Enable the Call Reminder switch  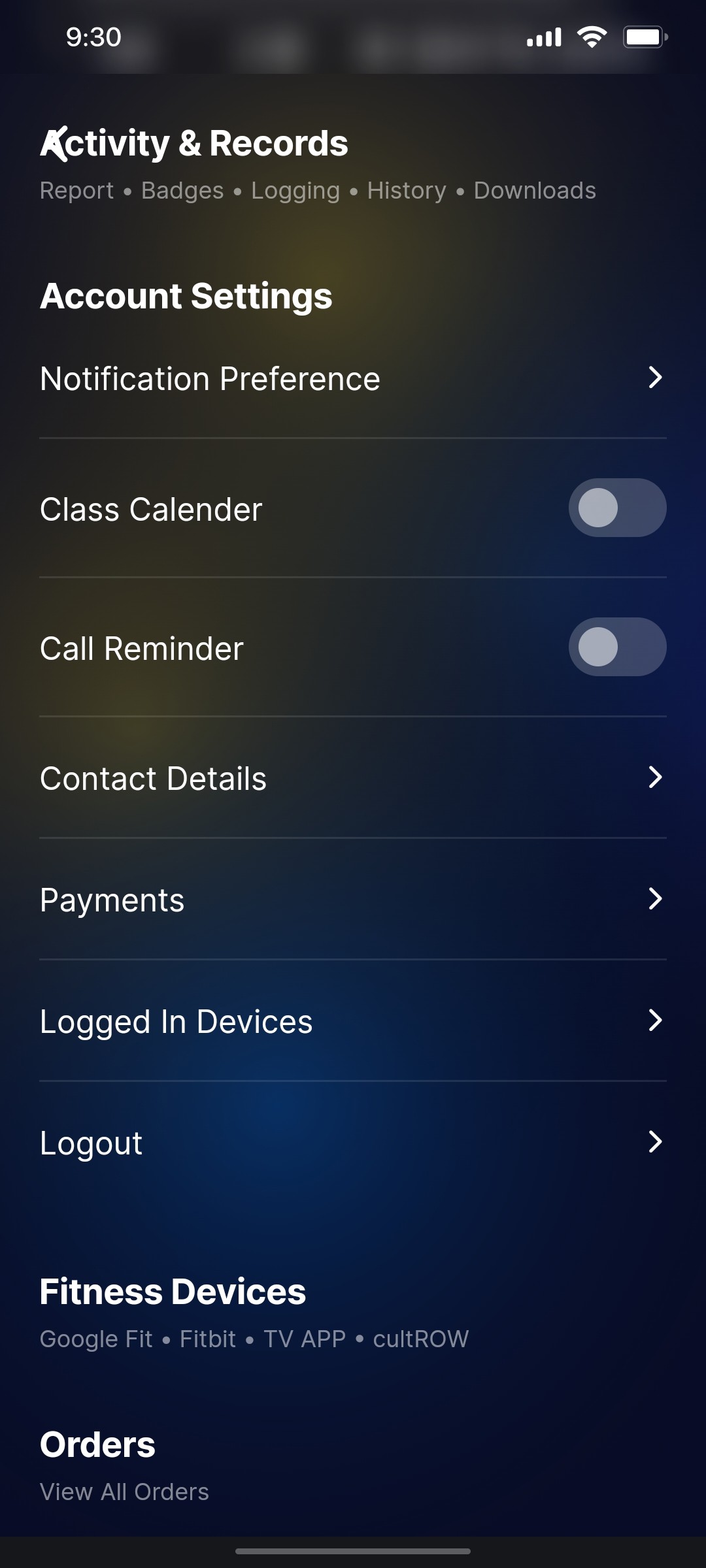[616, 647]
